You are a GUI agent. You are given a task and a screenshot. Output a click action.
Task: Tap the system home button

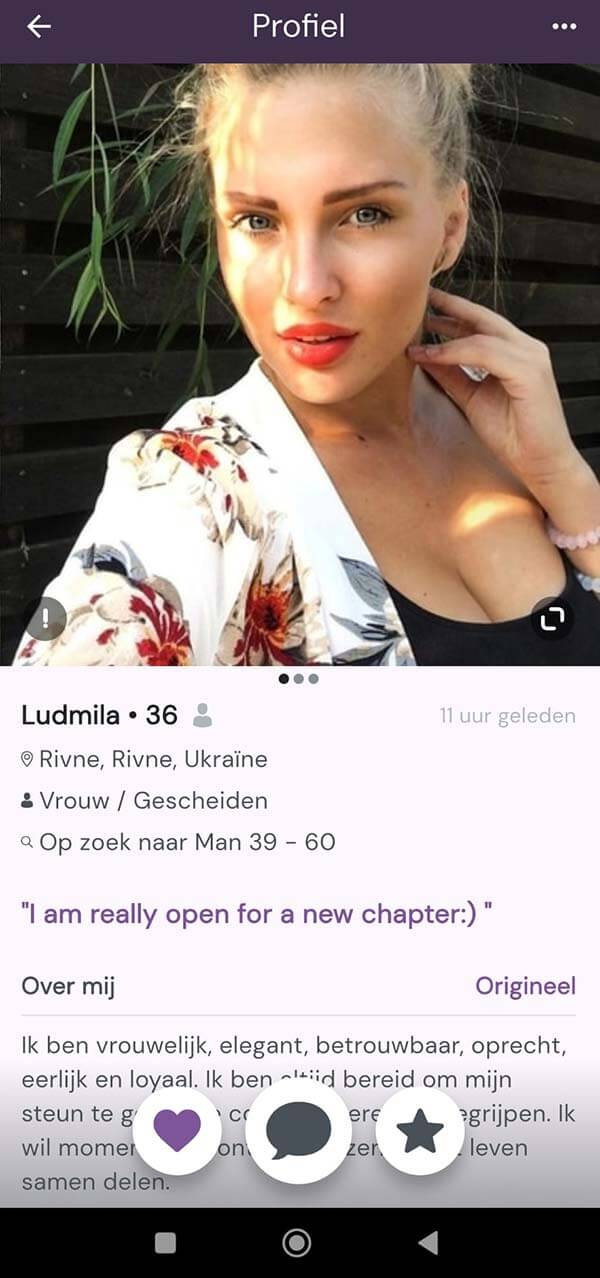coord(297,1242)
